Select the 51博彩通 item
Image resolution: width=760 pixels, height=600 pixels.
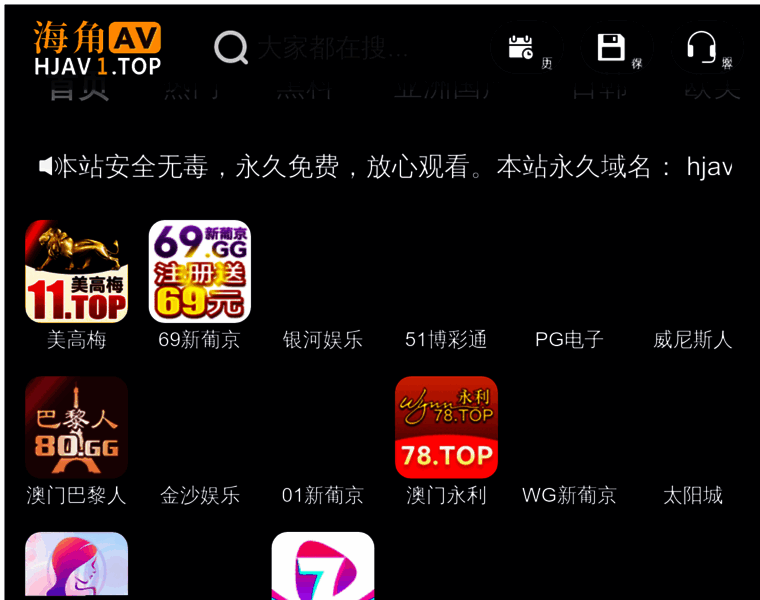point(446,339)
